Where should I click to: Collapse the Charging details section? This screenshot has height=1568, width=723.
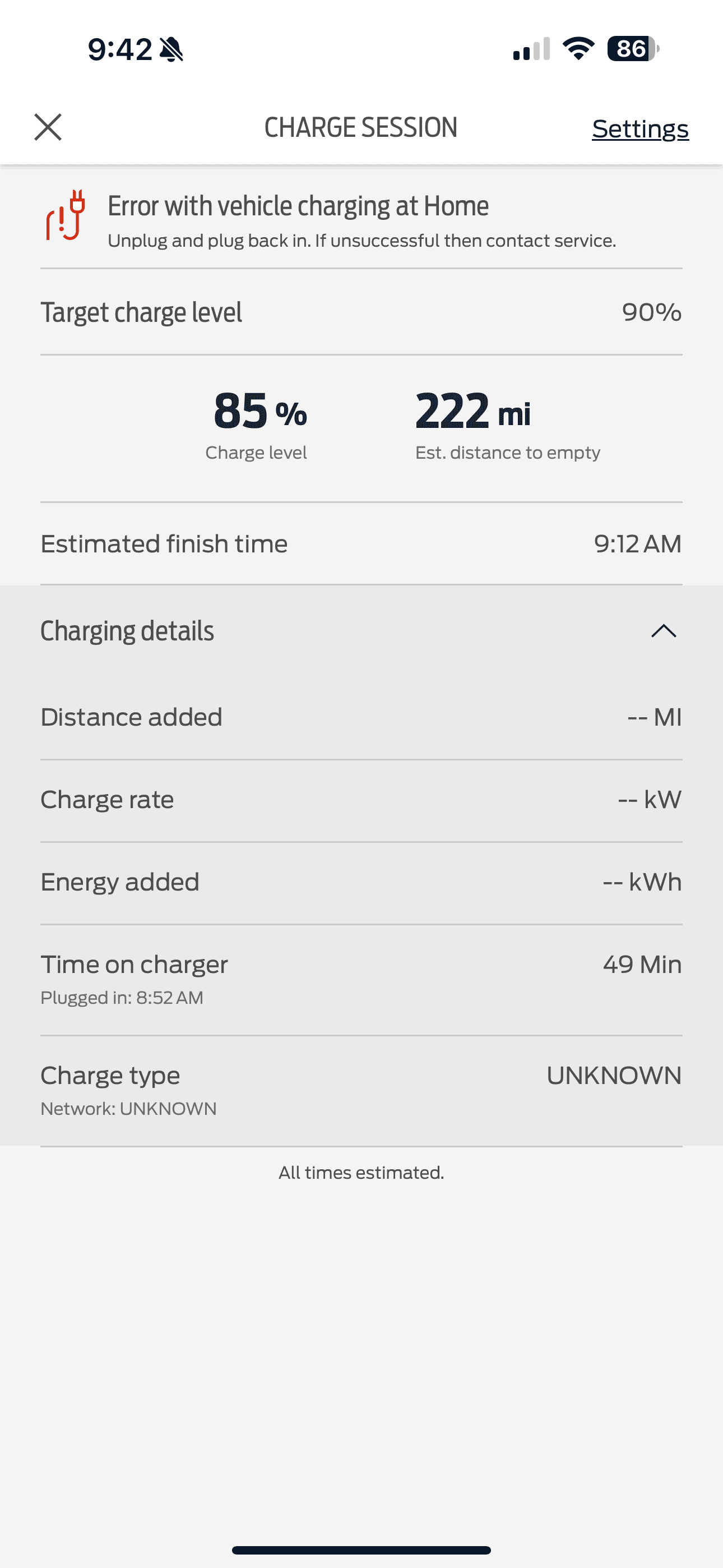click(x=664, y=631)
